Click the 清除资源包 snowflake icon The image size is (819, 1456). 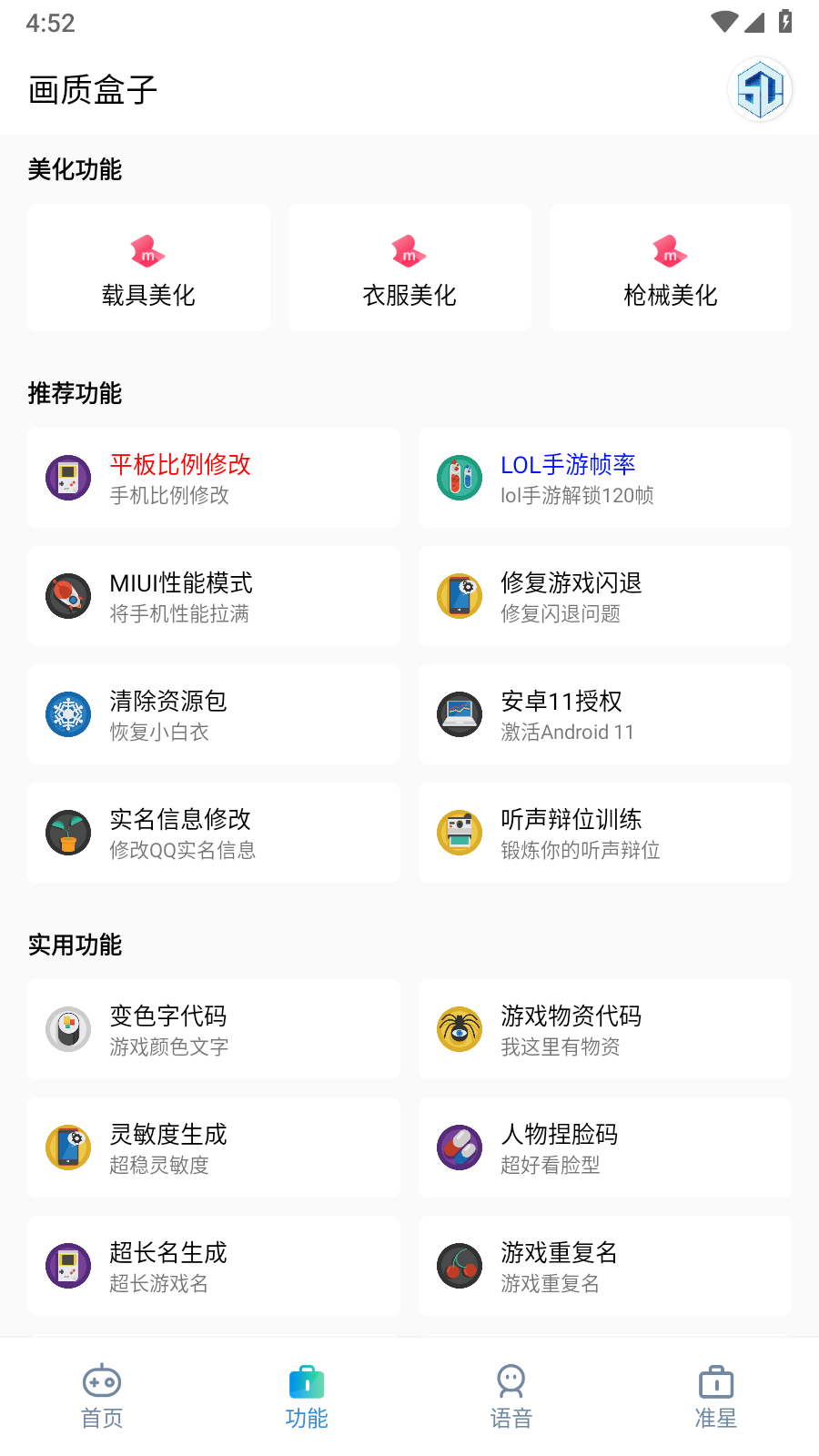68,714
